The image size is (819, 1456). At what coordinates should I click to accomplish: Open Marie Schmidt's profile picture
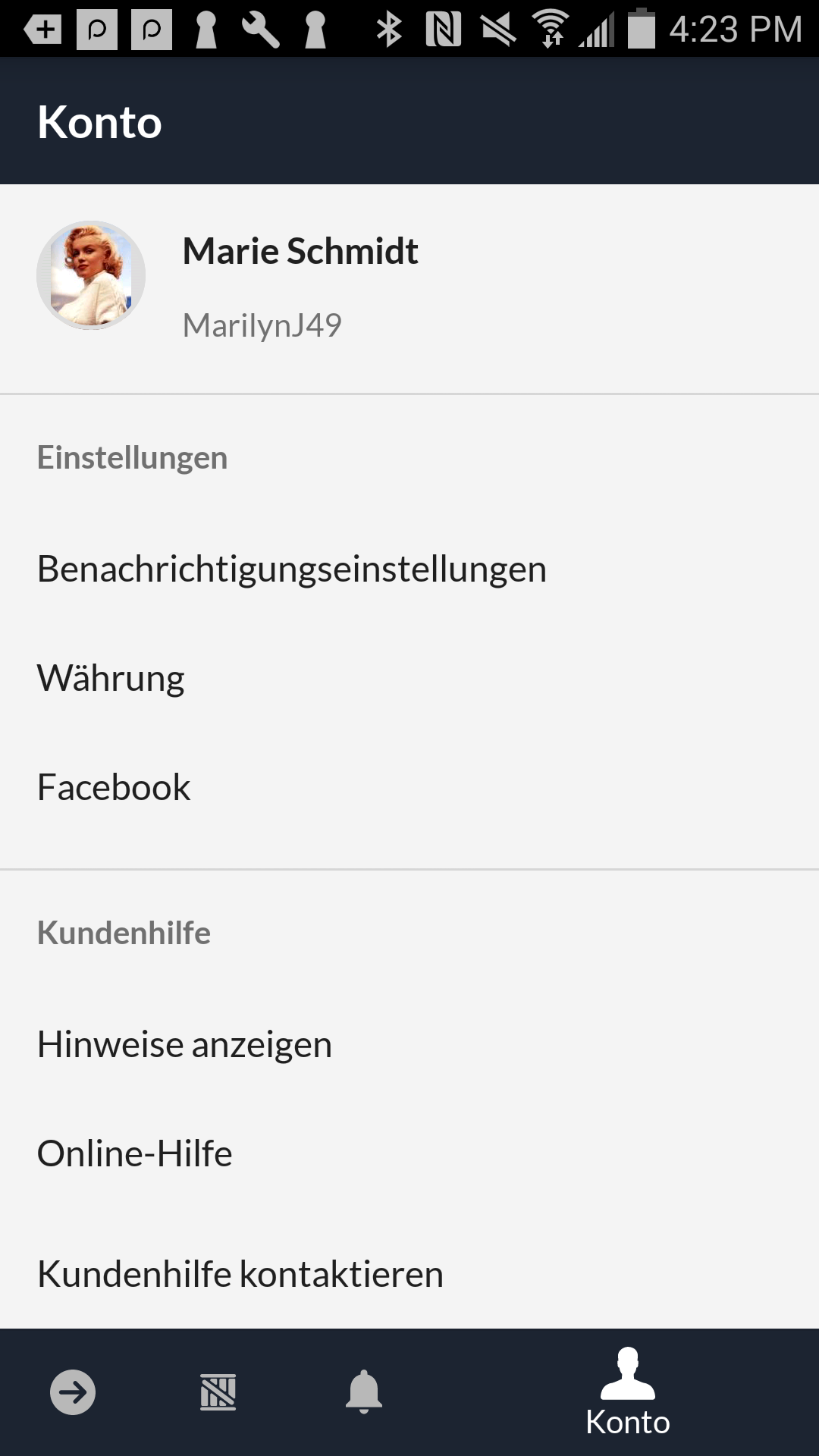pyautogui.click(x=91, y=275)
